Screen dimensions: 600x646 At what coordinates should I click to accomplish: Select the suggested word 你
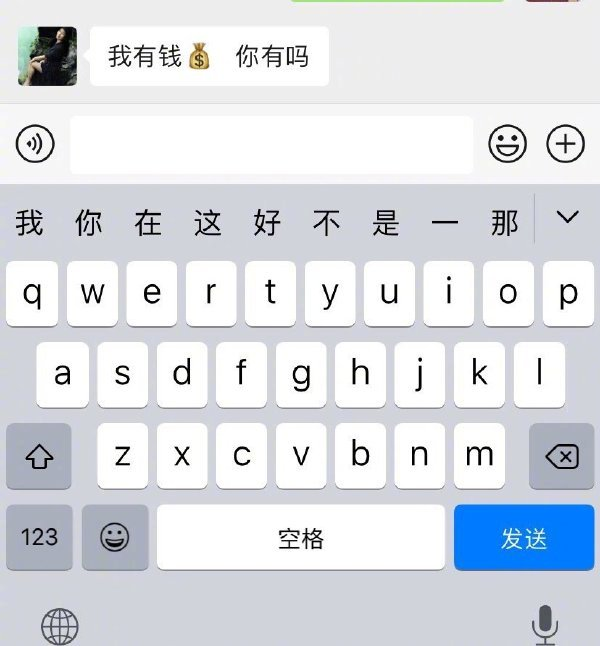(x=89, y=223)
